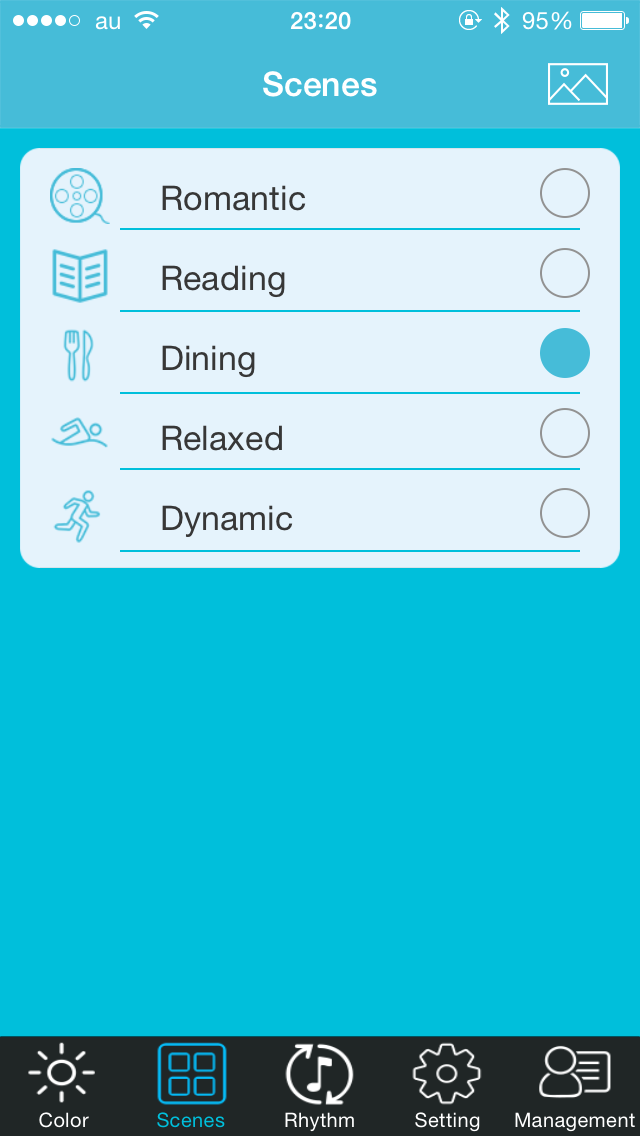Switch to the Management tab
The image size is (640, 1136).
(x=575, y=1086)
